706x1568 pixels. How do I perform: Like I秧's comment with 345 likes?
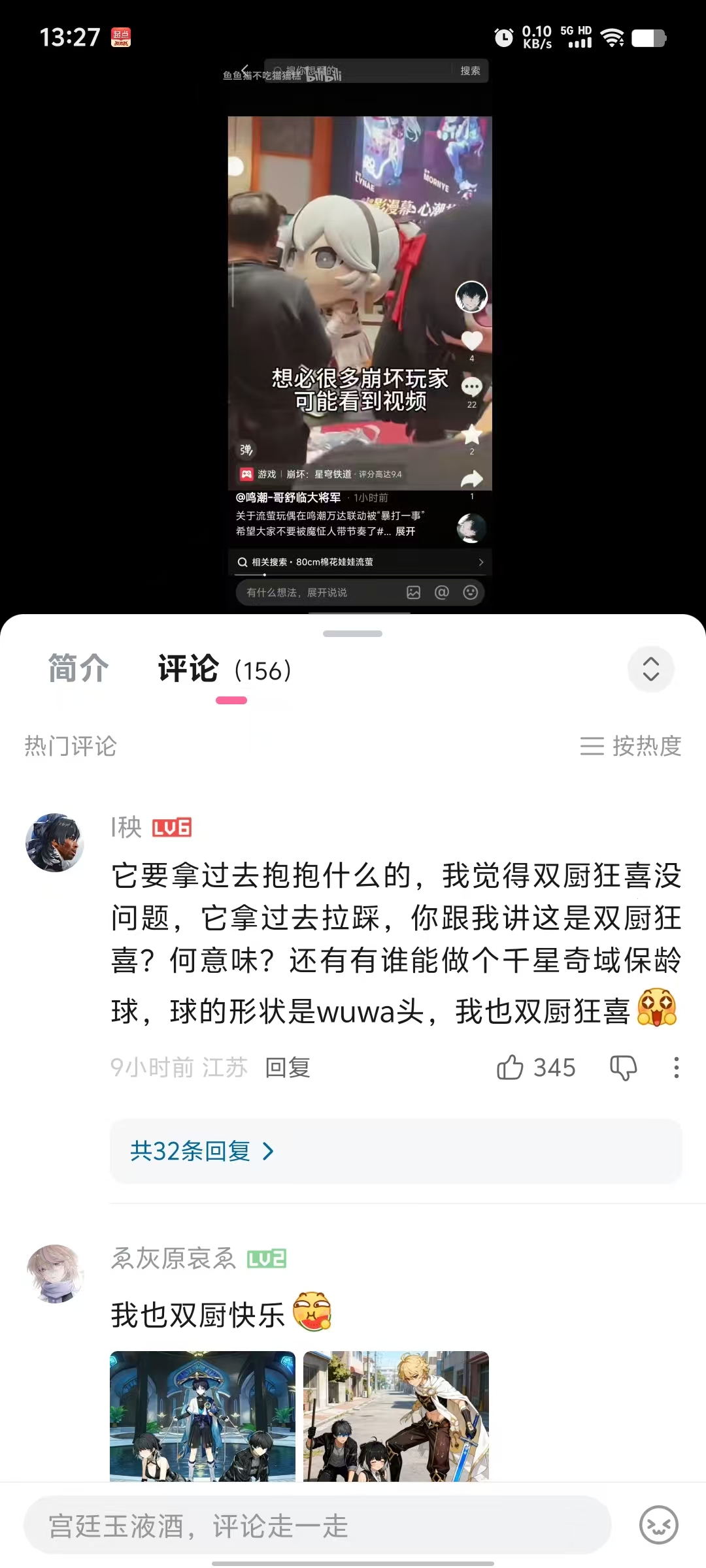(x=510, y=1068)
